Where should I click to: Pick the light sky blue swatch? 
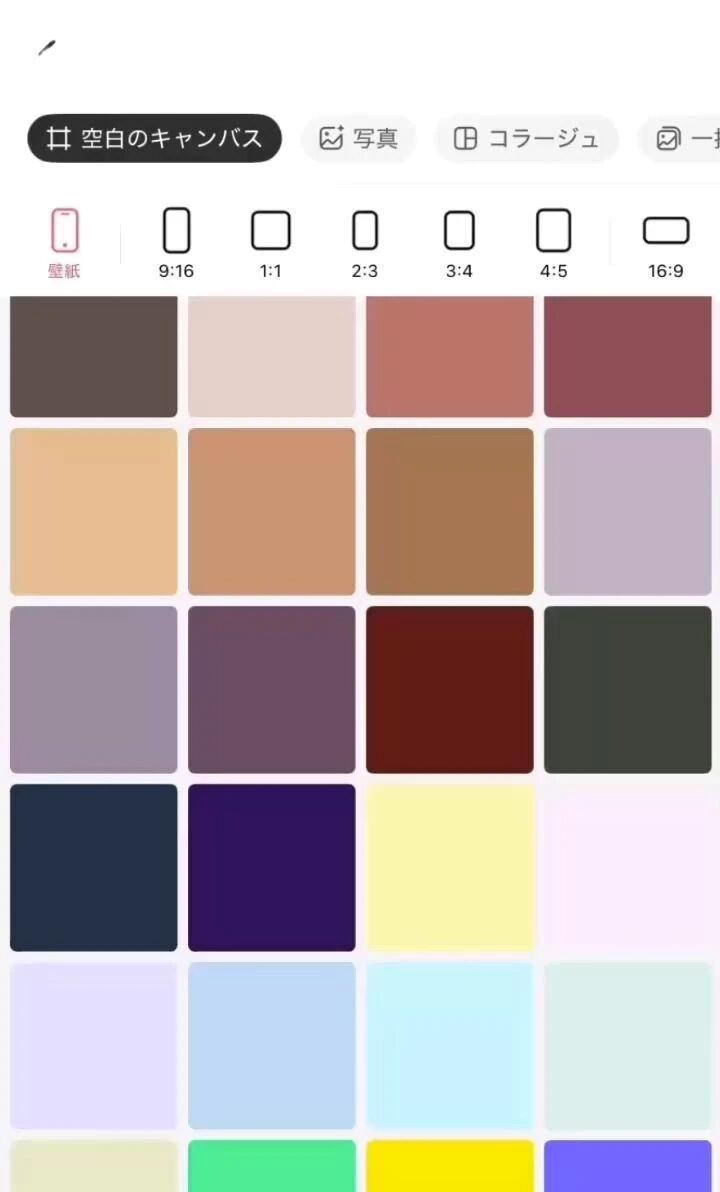pyautogui.click(x=271, y=1045)
